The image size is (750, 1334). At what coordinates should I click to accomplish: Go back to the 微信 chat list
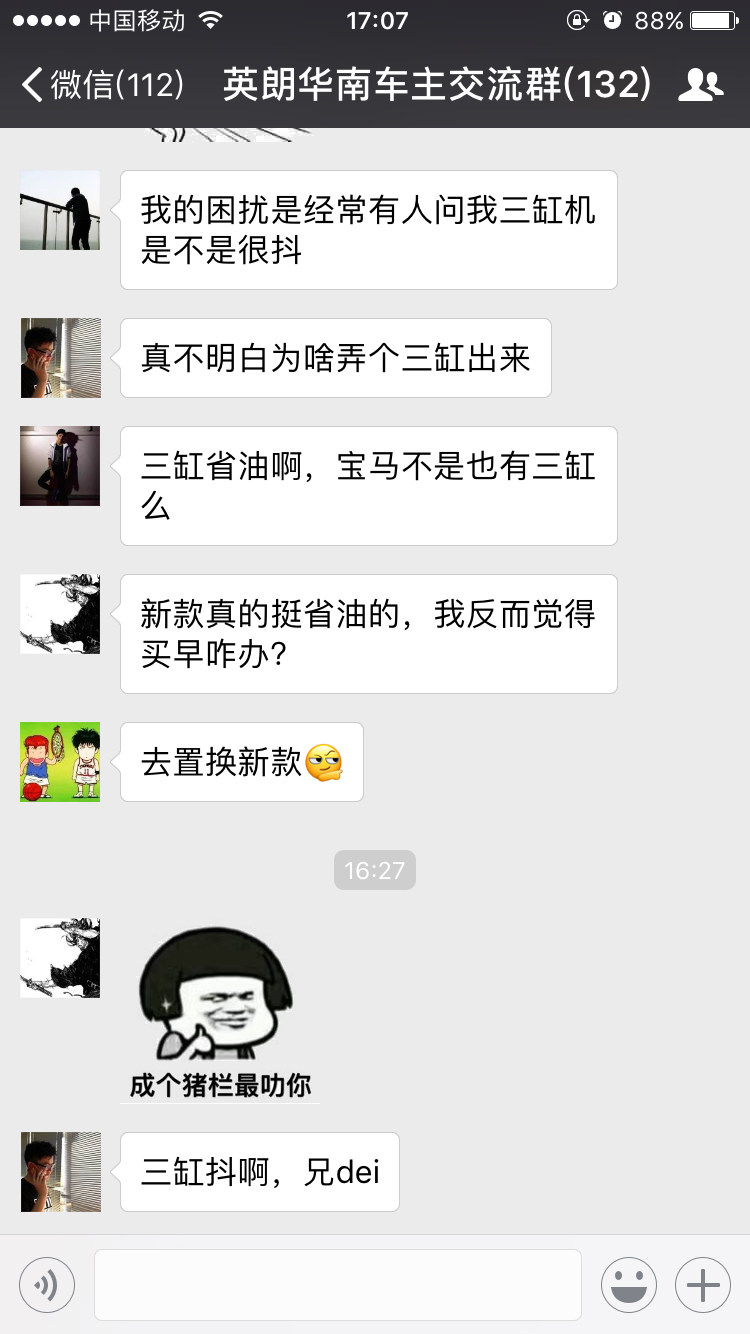tap(100, 85)
